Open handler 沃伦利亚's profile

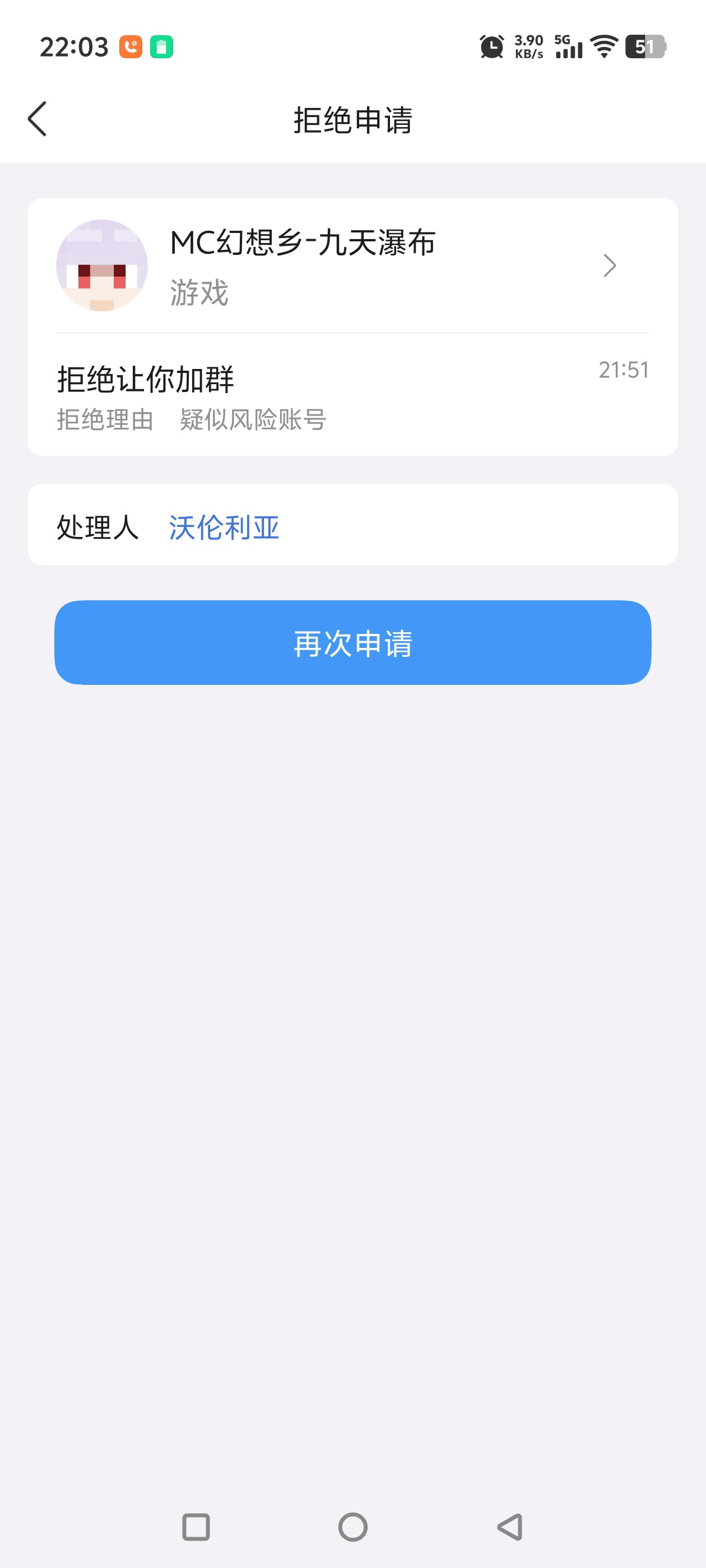tap(224, 527)
